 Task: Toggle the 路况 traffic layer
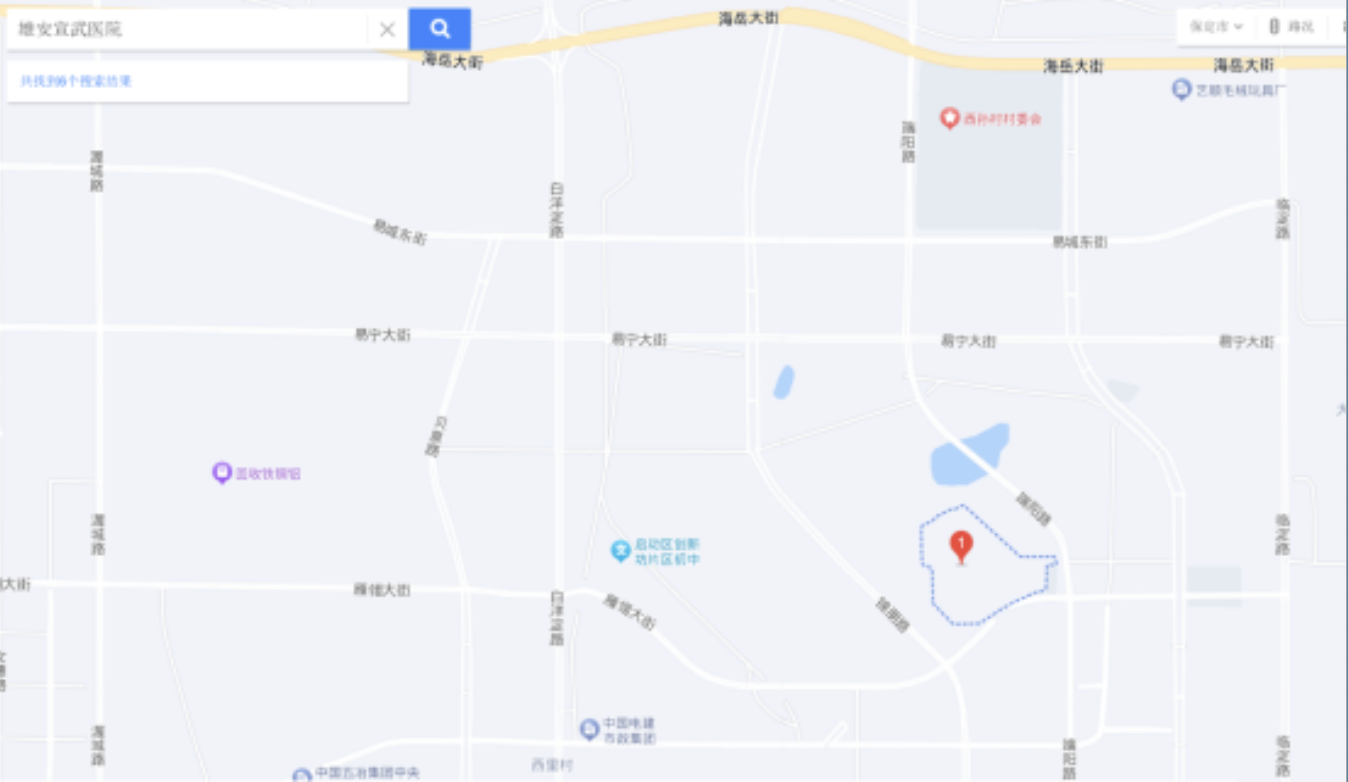click(1292, 27)
